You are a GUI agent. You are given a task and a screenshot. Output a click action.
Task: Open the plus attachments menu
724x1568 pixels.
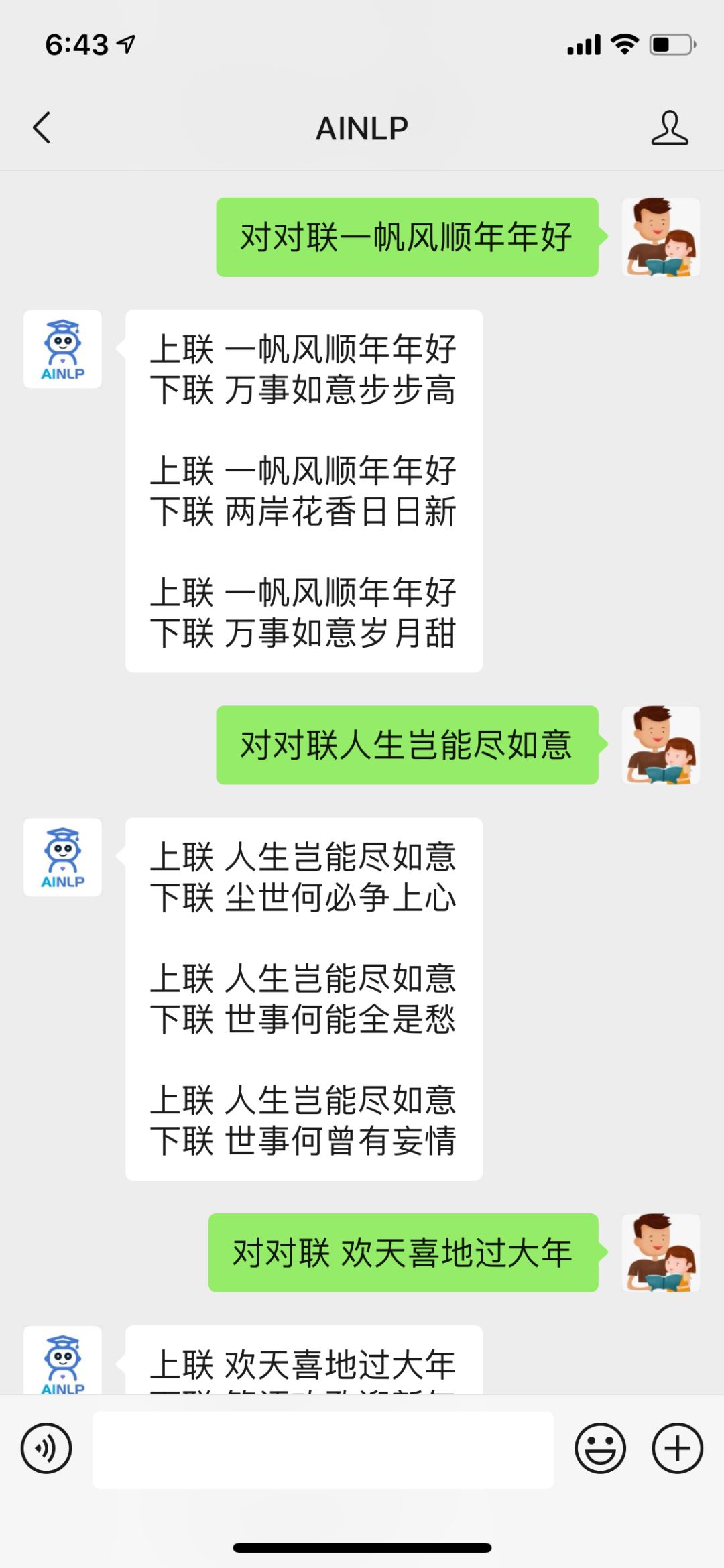point(677,1448)
